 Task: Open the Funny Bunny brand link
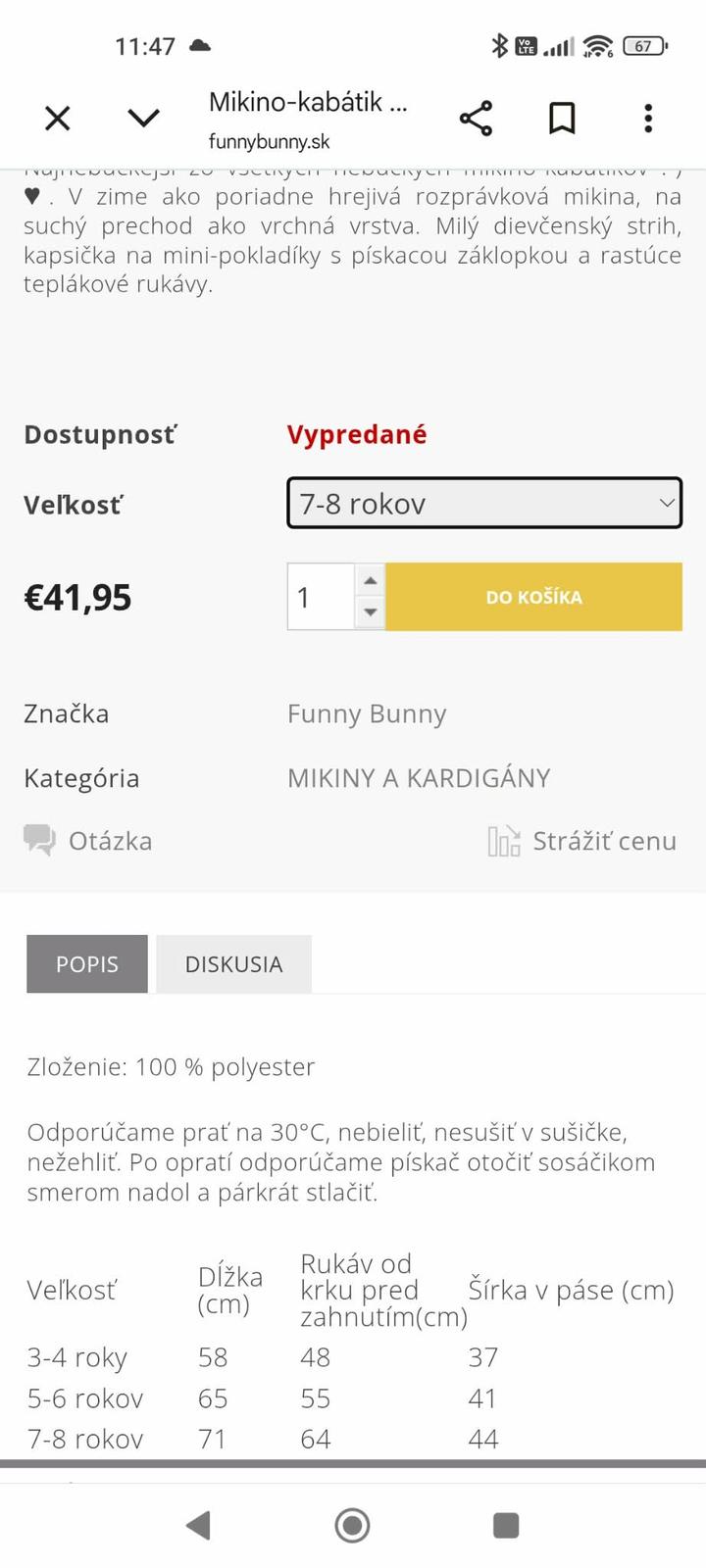367,714
